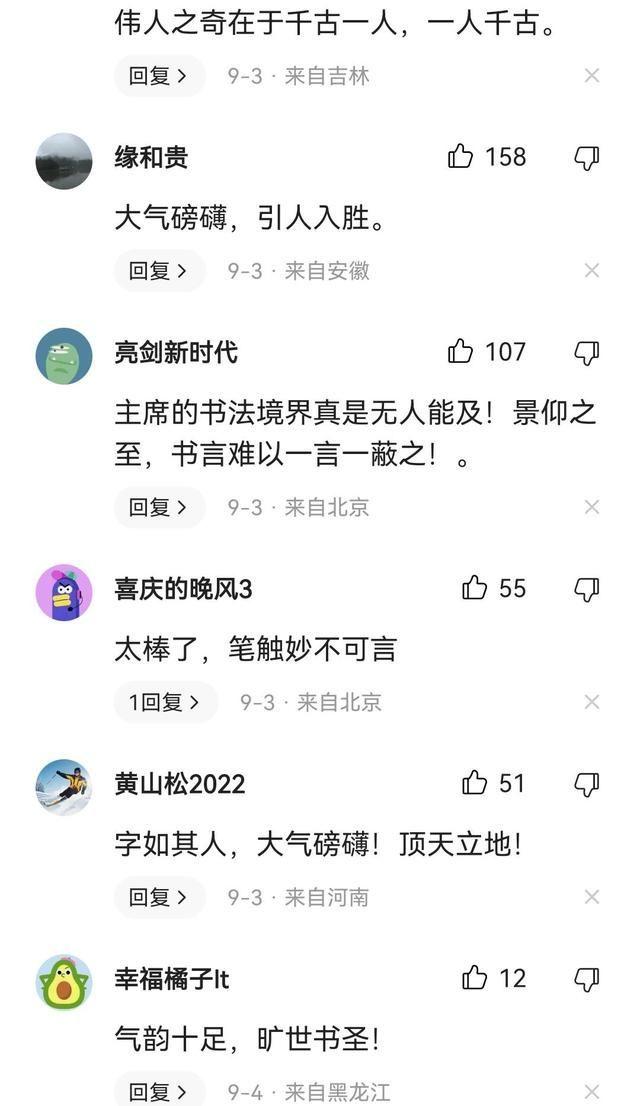Open 亮剑新时代's profile avatar
Image resolution: width=640 pixels, height=1106 pixels.
click(64, 356)
